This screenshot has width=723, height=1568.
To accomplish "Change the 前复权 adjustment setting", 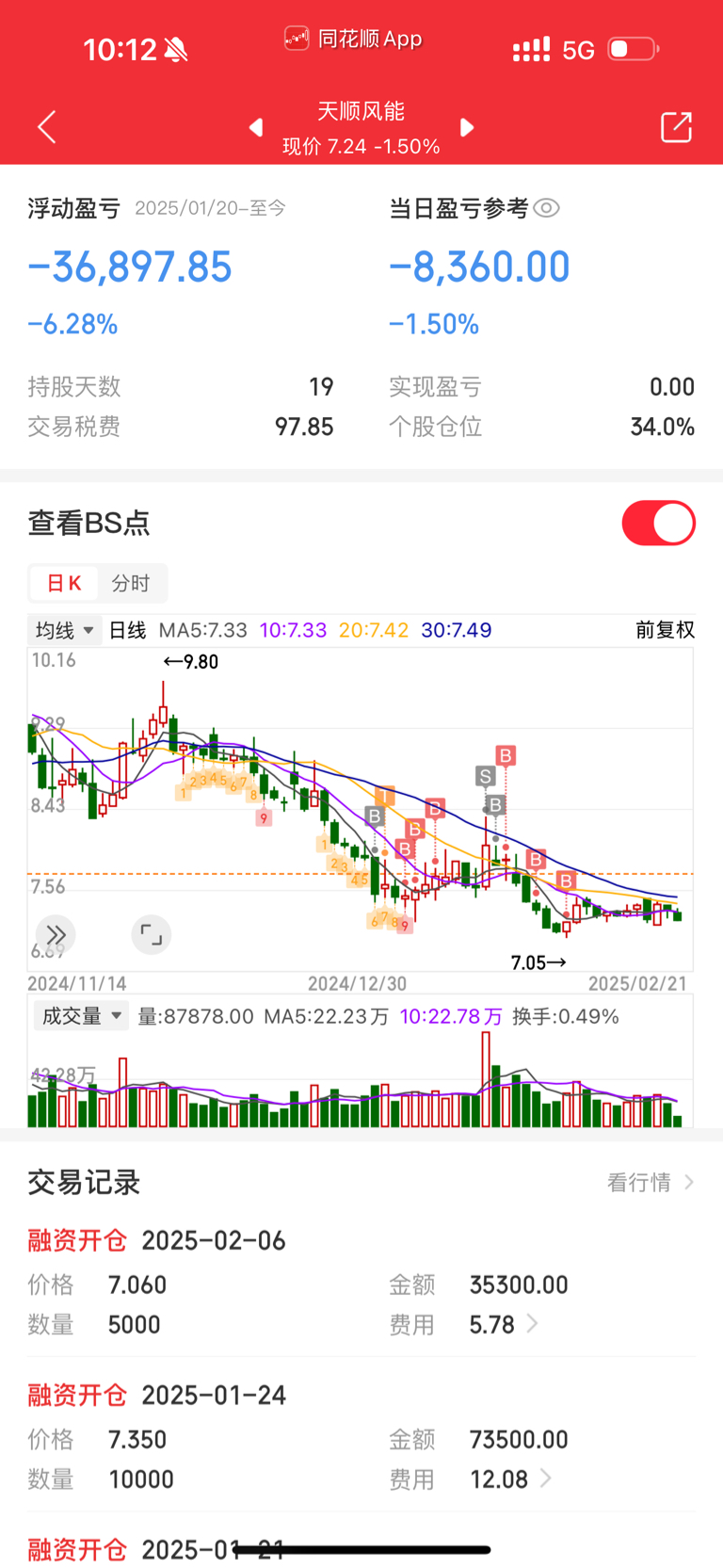I will (x=665, y=630).
